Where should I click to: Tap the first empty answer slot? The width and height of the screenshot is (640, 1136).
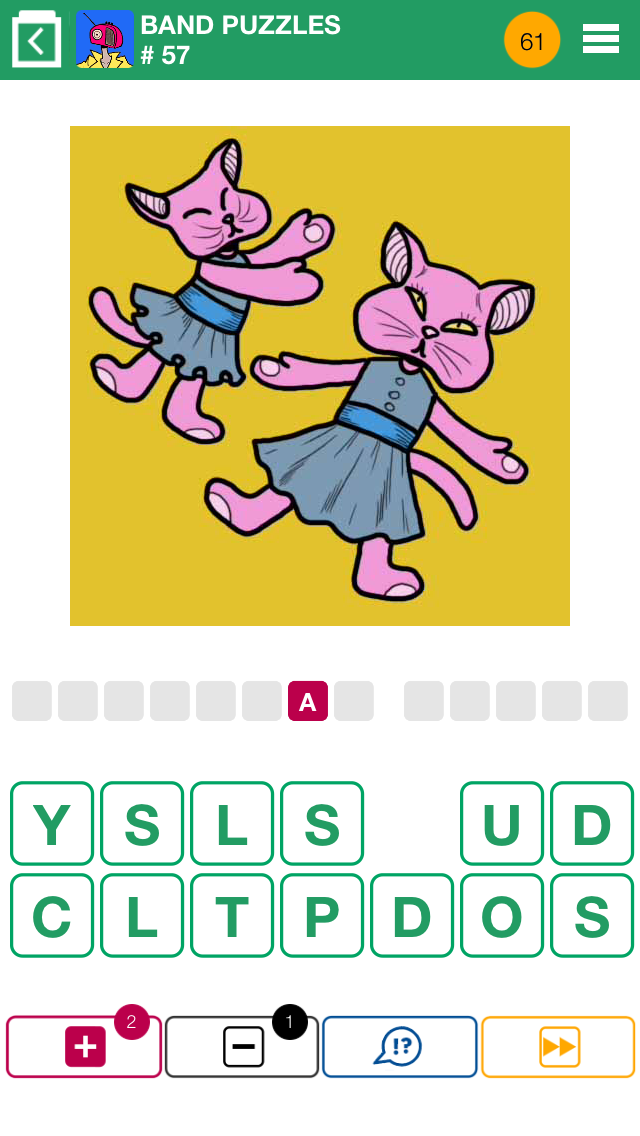point(32,701)
